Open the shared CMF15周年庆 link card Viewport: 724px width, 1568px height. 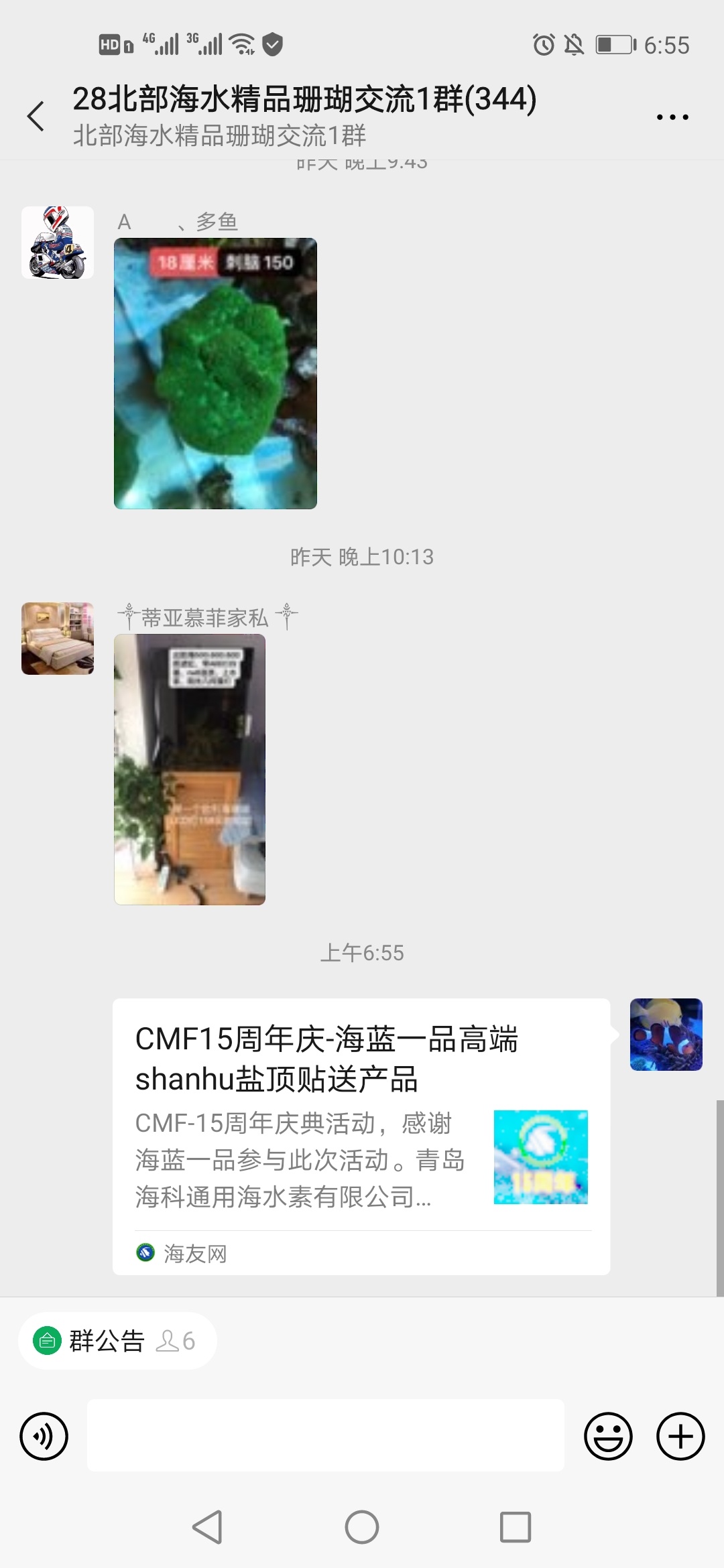(x=361, y=1136)
